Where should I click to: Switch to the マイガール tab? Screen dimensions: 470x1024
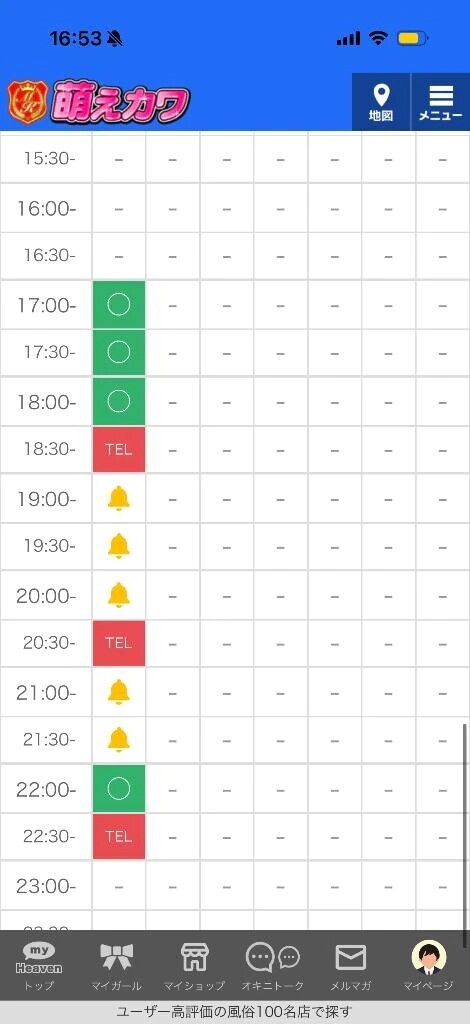coord(117,967)
